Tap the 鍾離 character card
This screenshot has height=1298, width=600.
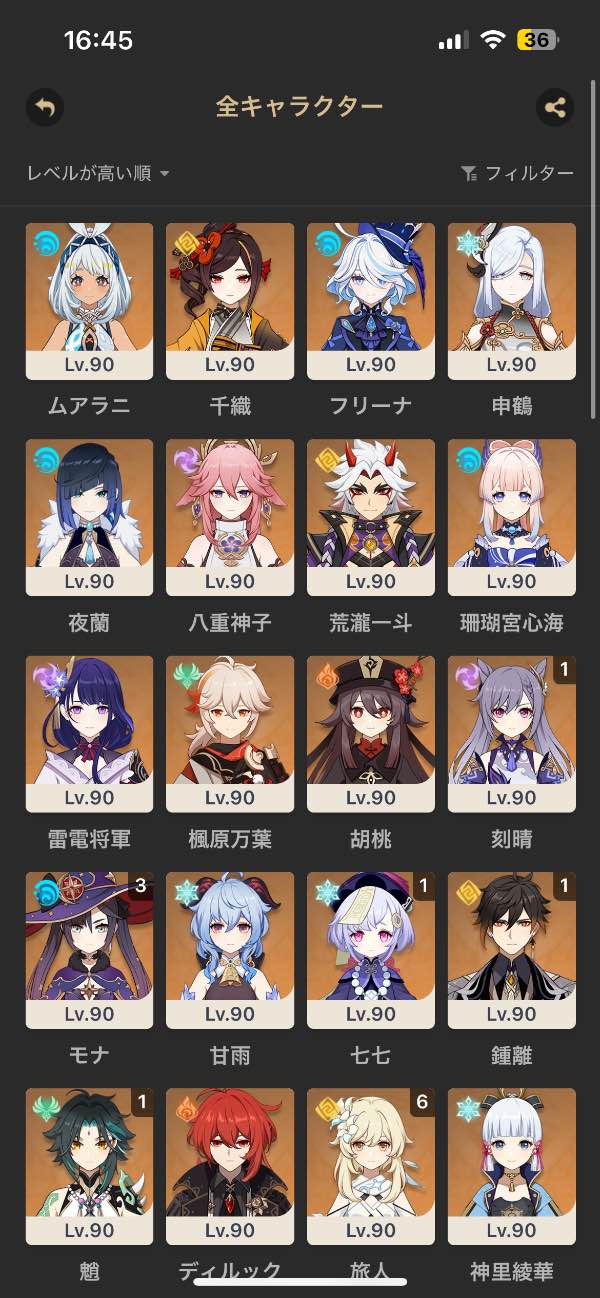coord(512,950)
